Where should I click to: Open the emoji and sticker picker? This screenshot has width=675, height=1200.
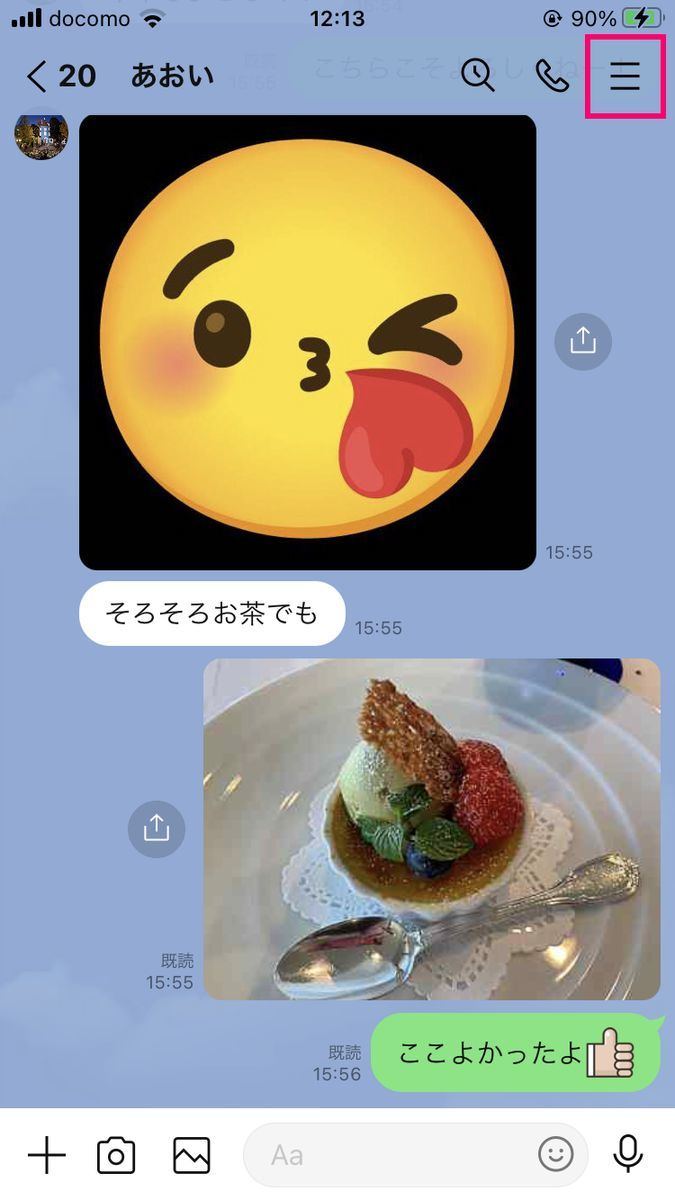pos(556,1155)
